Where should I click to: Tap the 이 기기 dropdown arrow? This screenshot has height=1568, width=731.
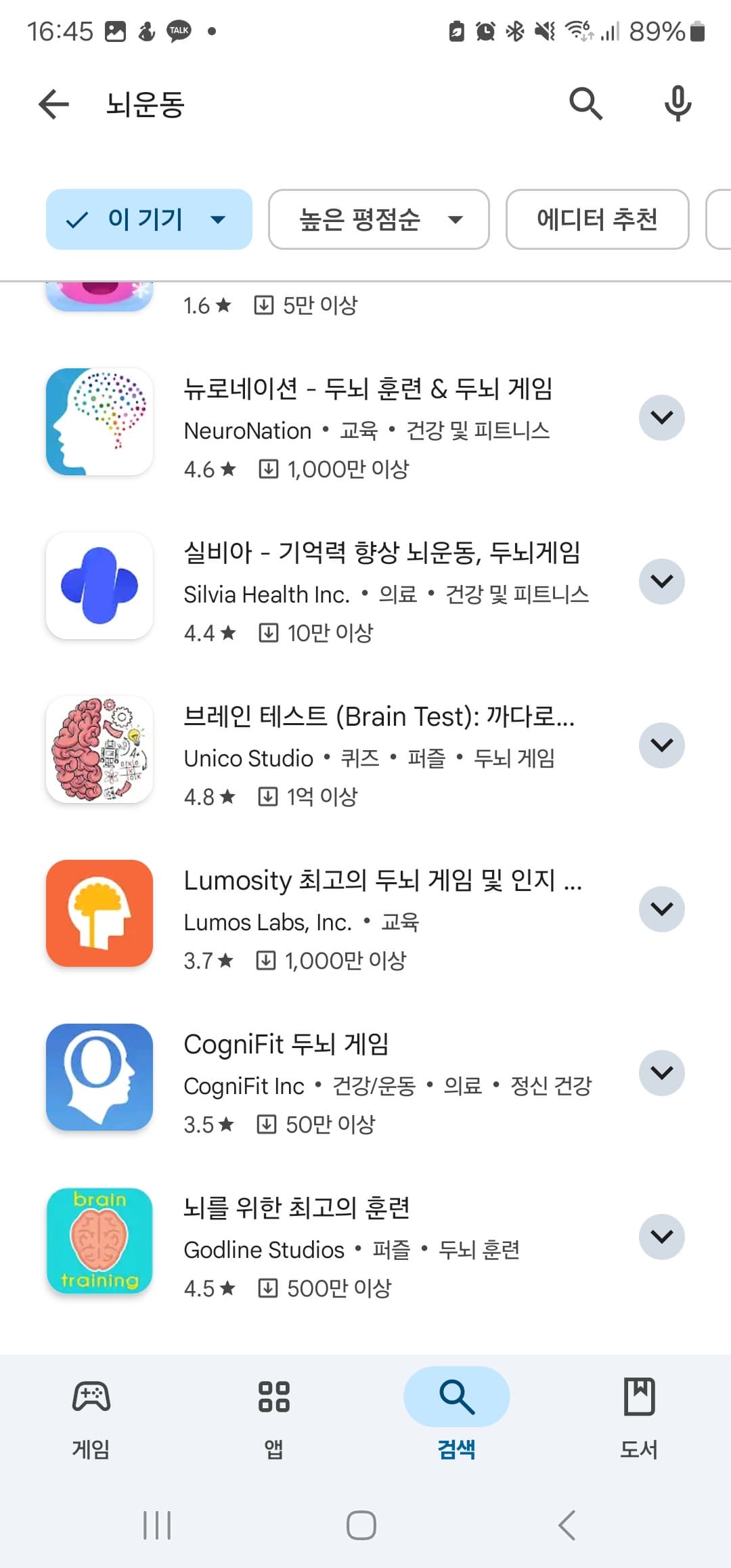[218, 219]
